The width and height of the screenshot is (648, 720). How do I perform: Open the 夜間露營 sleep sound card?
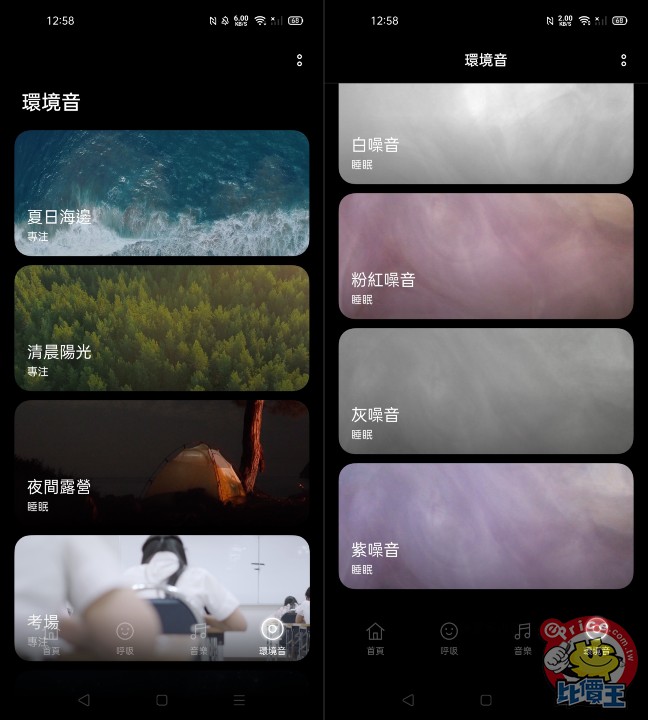point(162,463)
